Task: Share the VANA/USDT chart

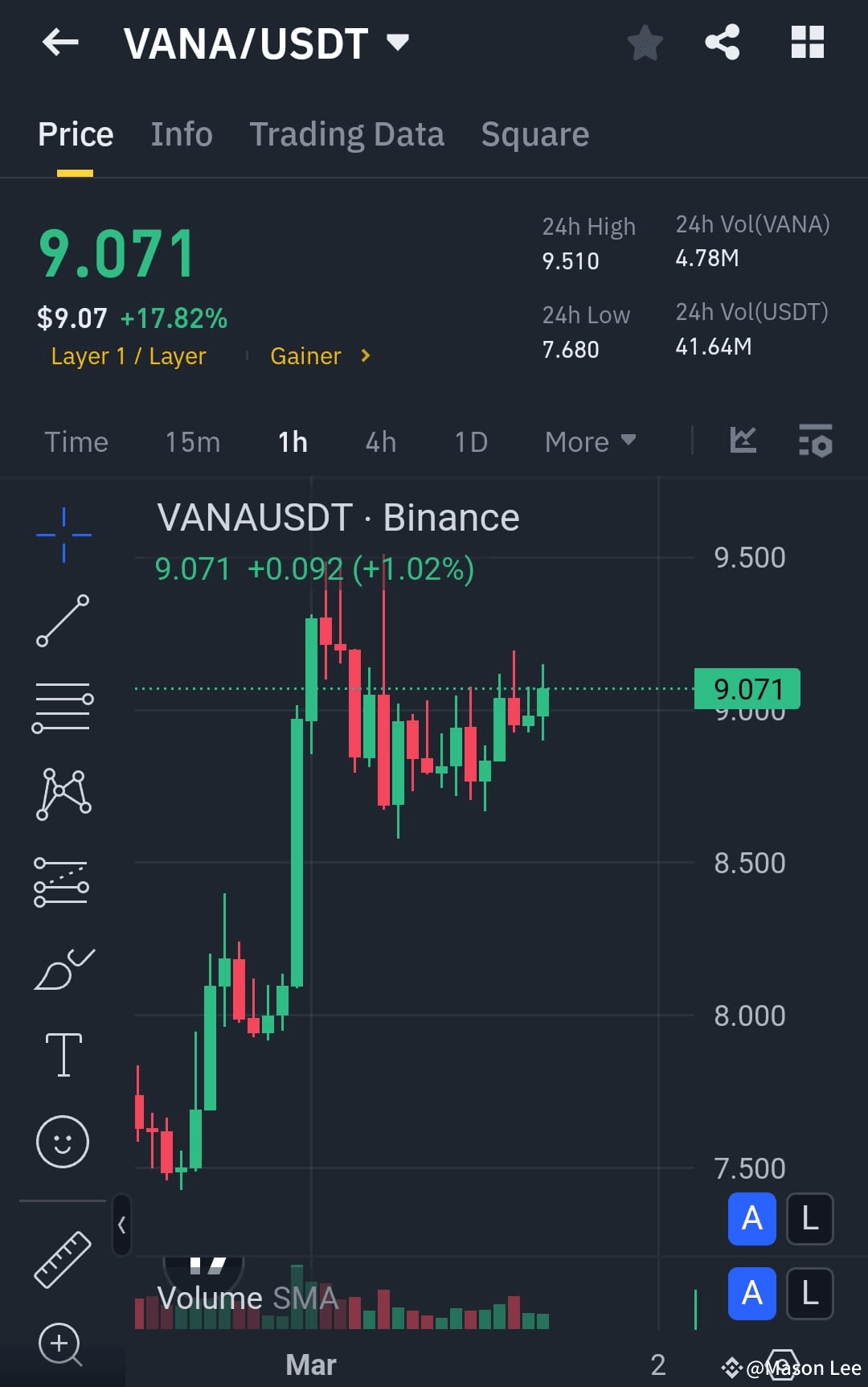Action: point(722,43)
